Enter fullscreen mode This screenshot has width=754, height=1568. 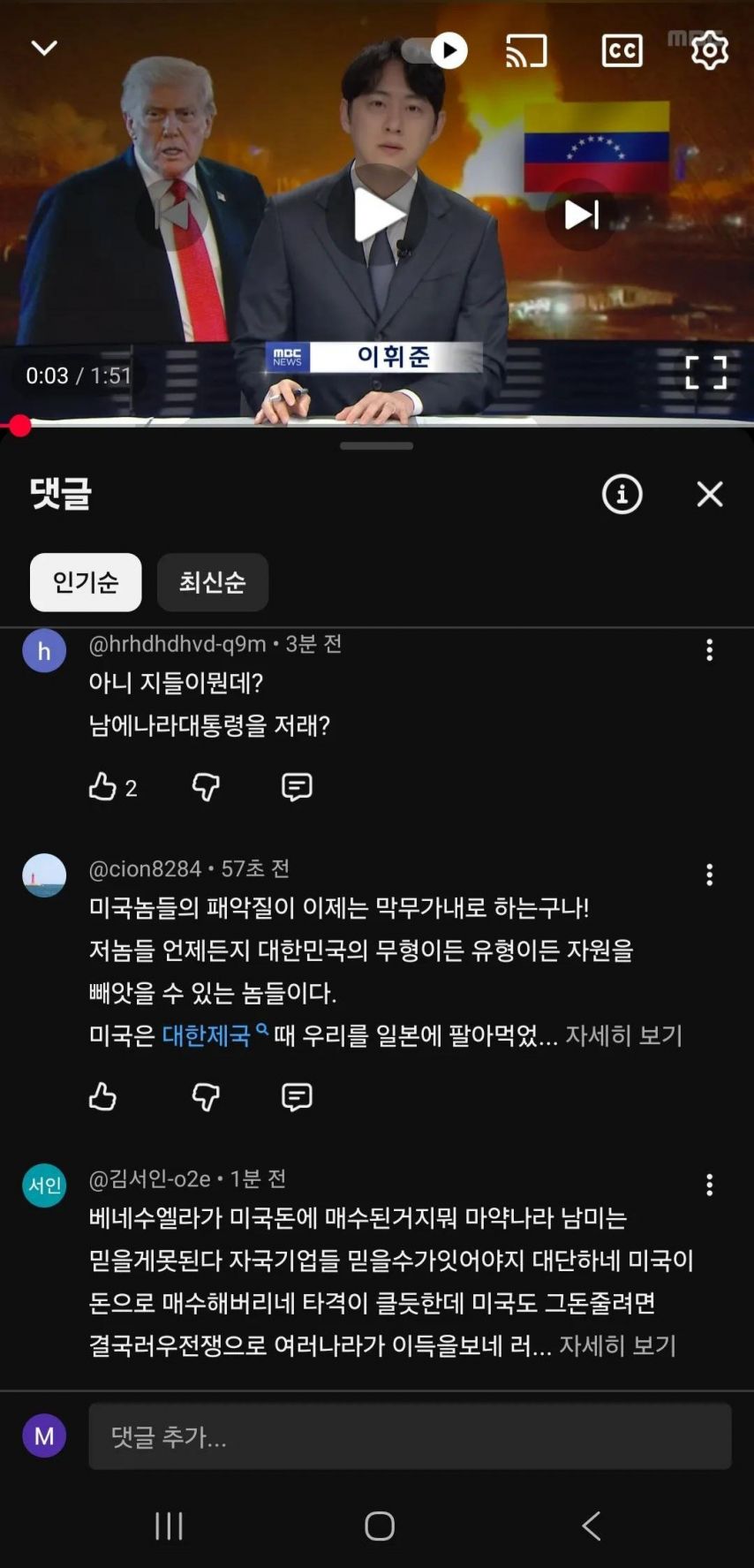pyautogui.click(x=706, y=373)
